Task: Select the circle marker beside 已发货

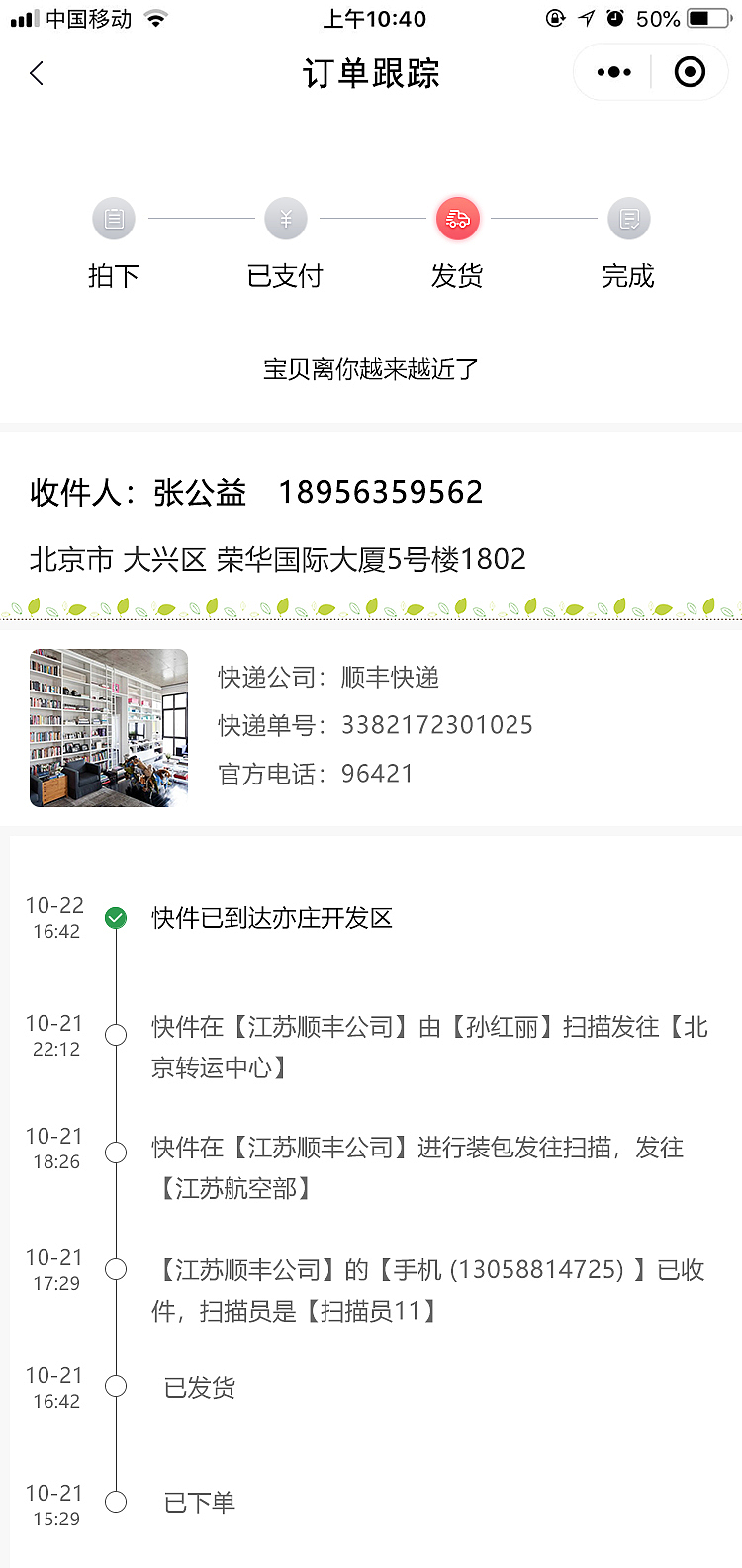Action: [x=116, y=1386]
